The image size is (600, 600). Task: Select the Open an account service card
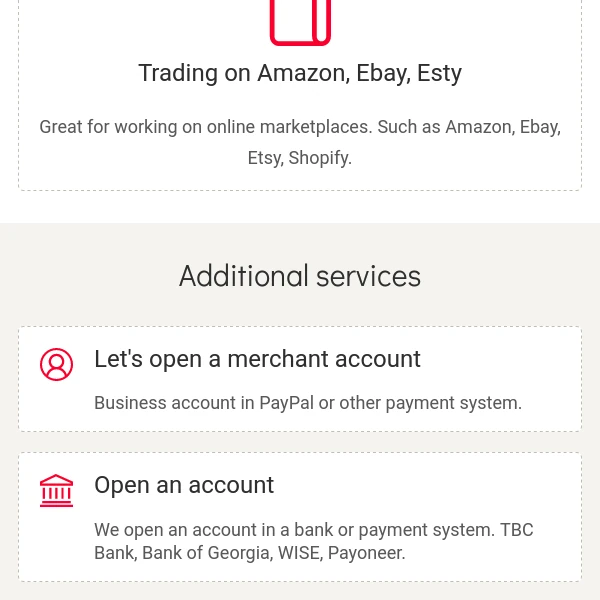(300, 516)
